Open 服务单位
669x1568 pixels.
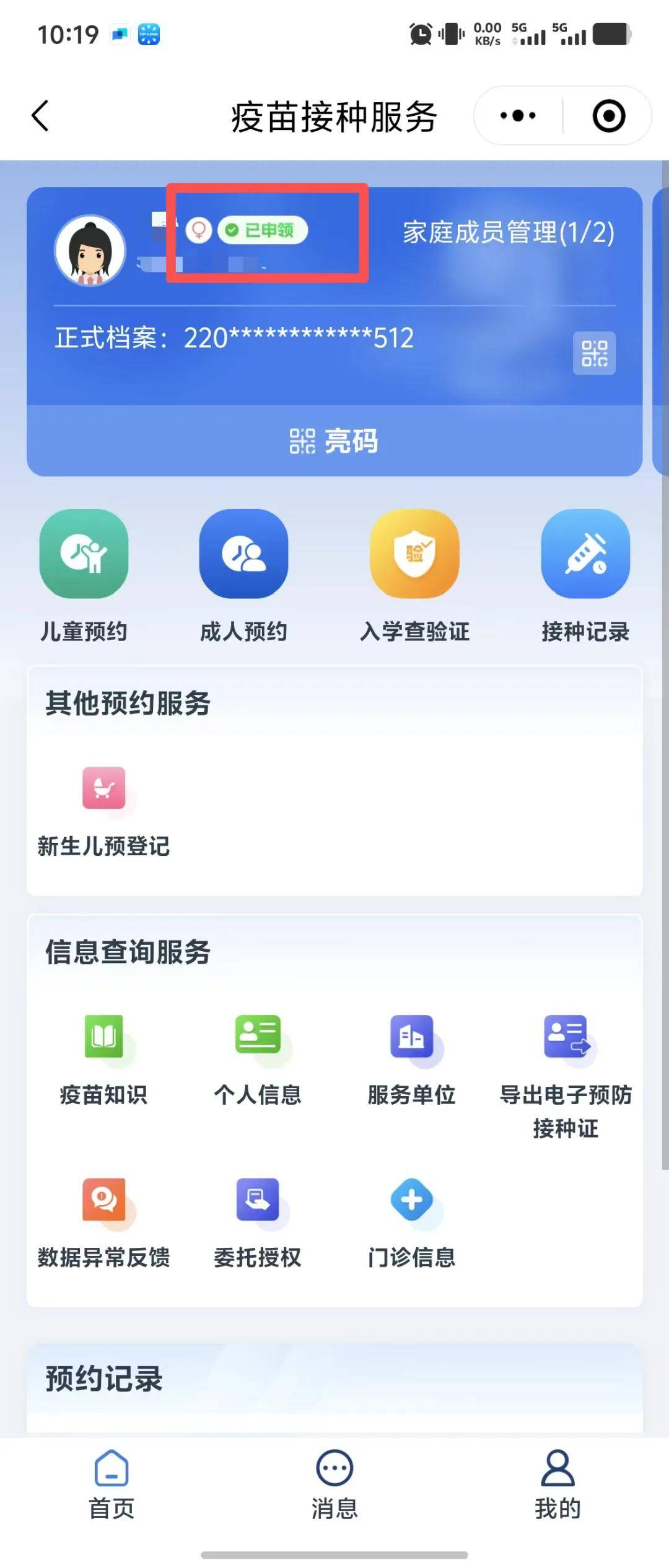pos(411,1059)
